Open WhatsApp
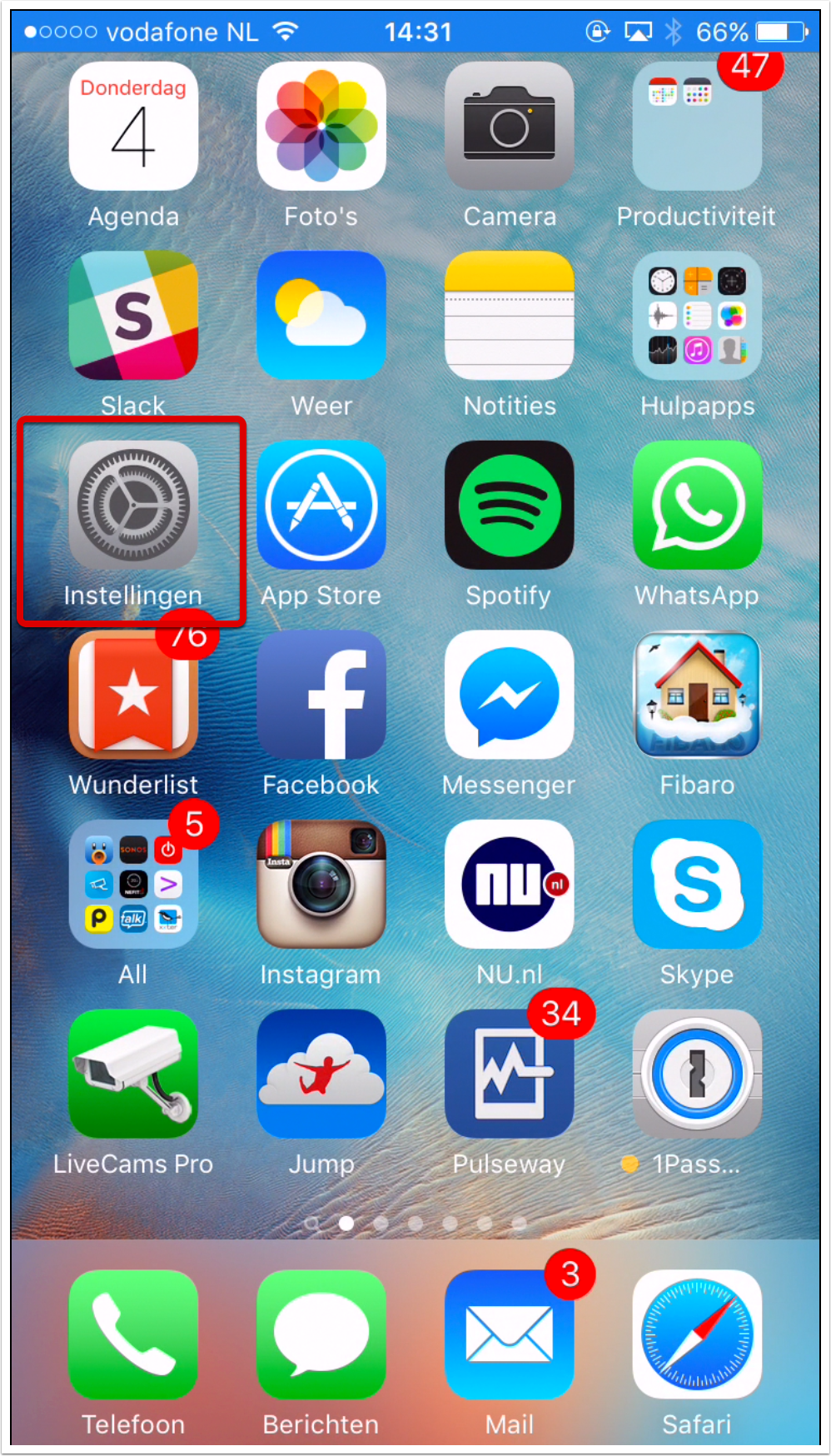 697,506
